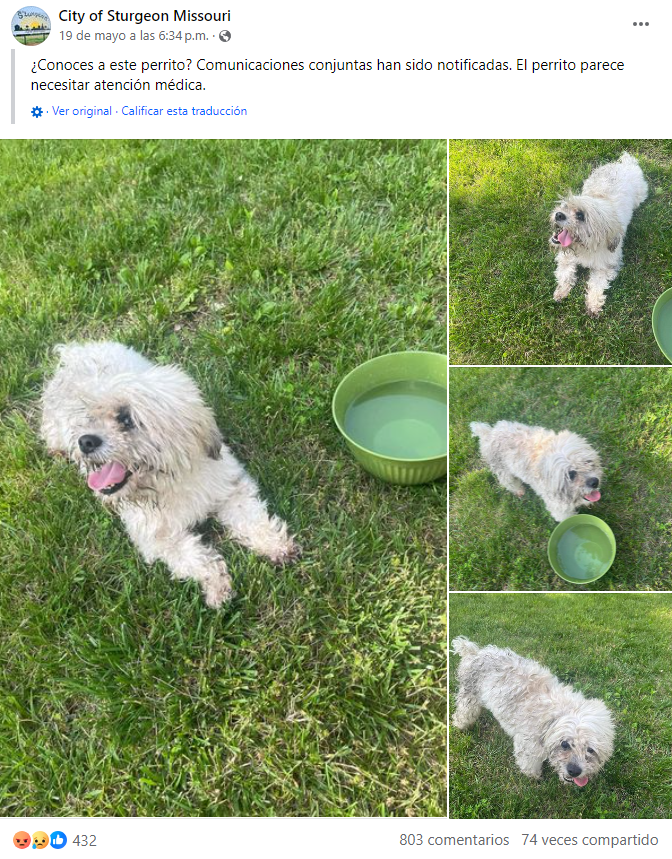Screen dimensions: 672x859
Task: Open the 803 comentarios
Action: 454,840
